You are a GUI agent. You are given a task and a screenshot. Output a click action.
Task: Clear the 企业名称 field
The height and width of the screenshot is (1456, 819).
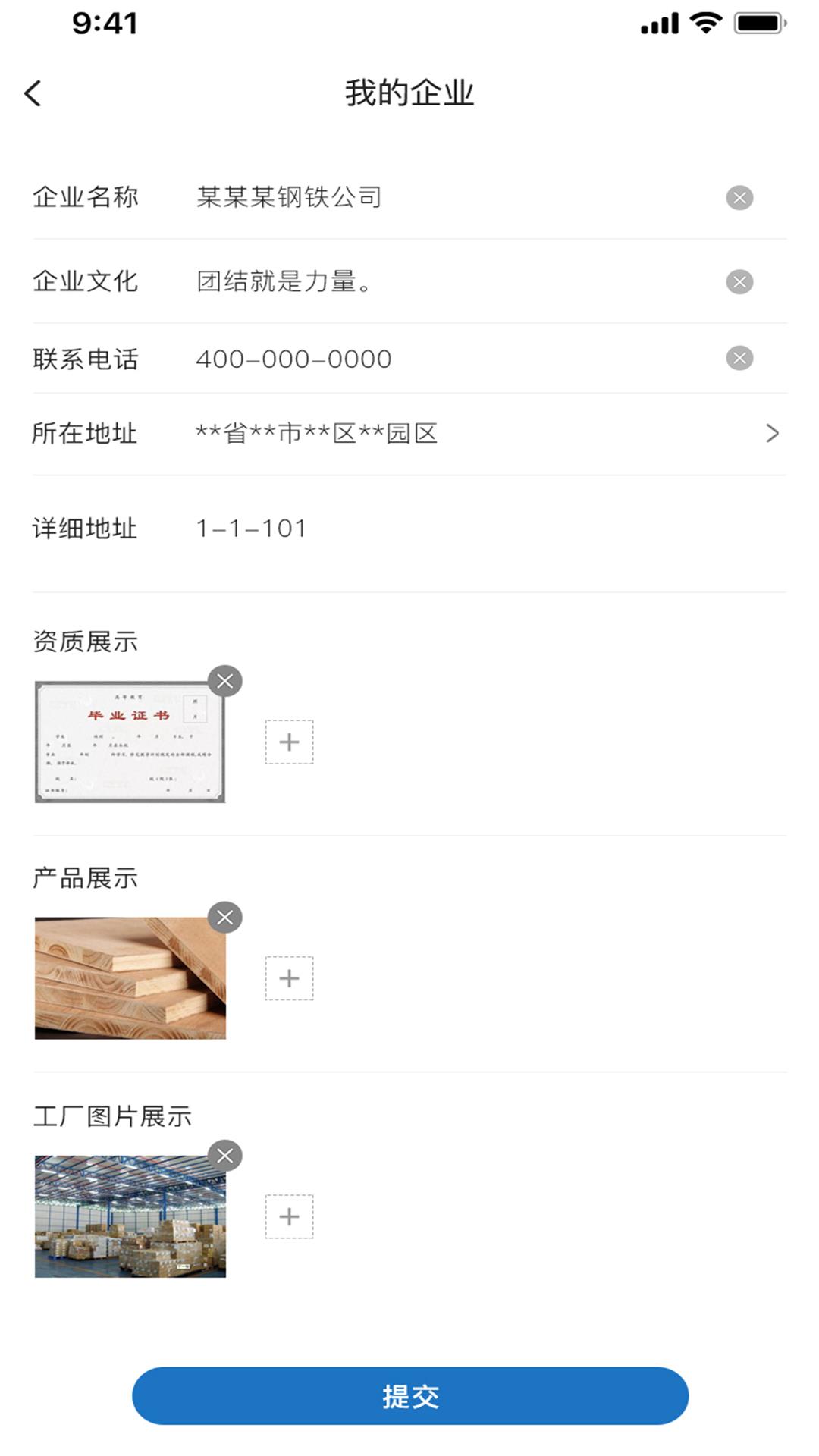click(x=739, y=198)
